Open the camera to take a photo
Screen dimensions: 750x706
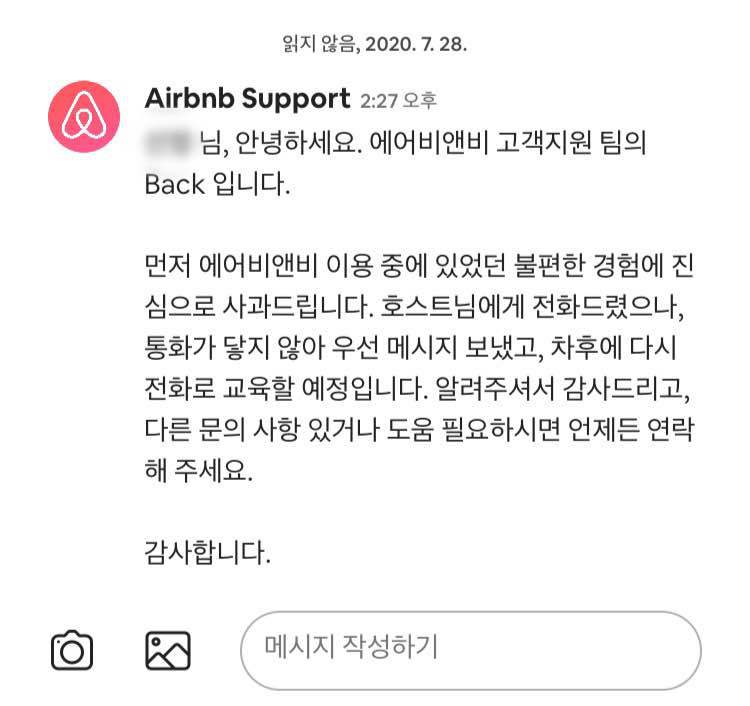[72, 650]
